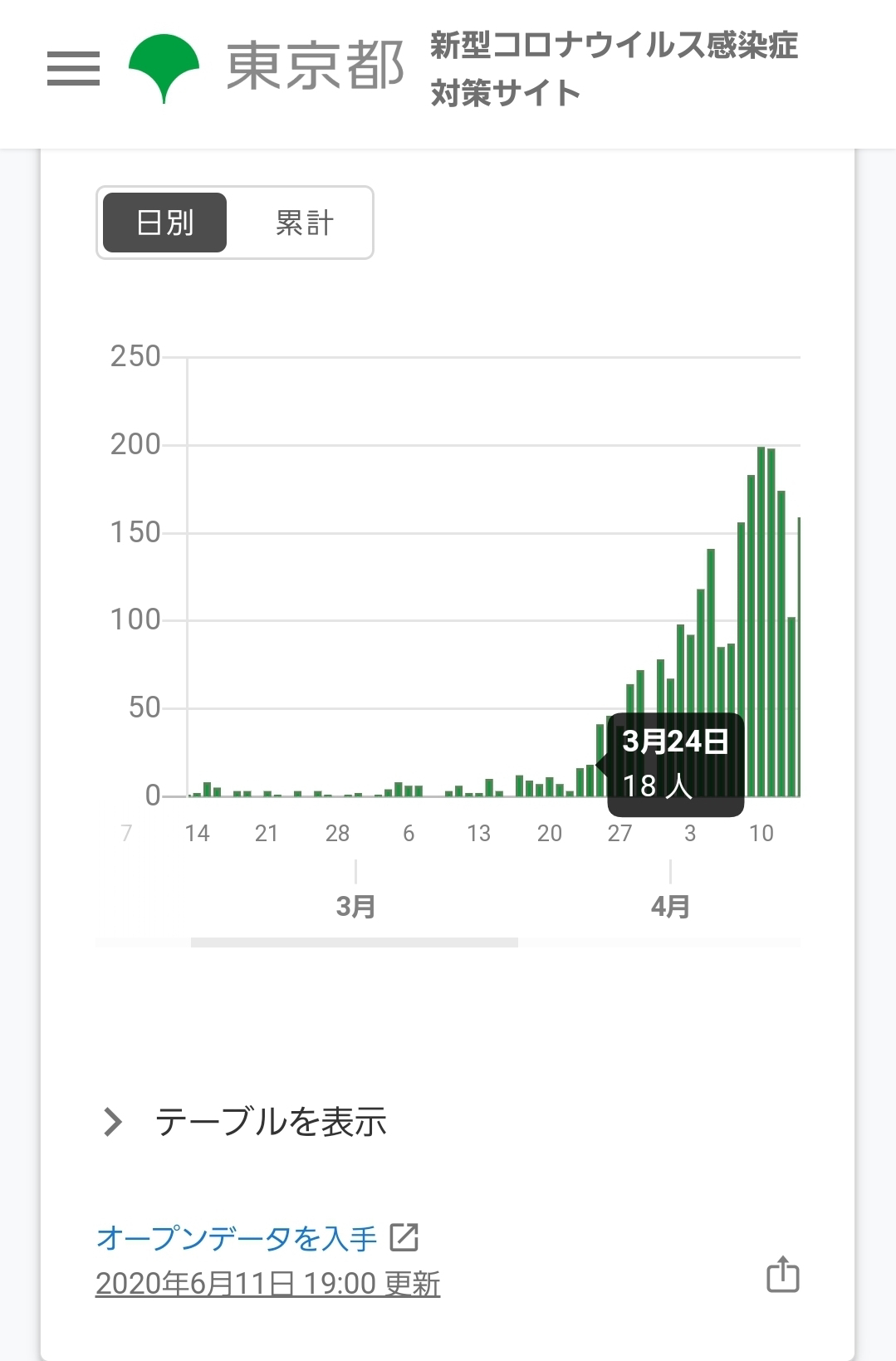This screenshot has height=1361, width=896.
Task: Open the オープンデータを入手 link
Action: 257,1238
